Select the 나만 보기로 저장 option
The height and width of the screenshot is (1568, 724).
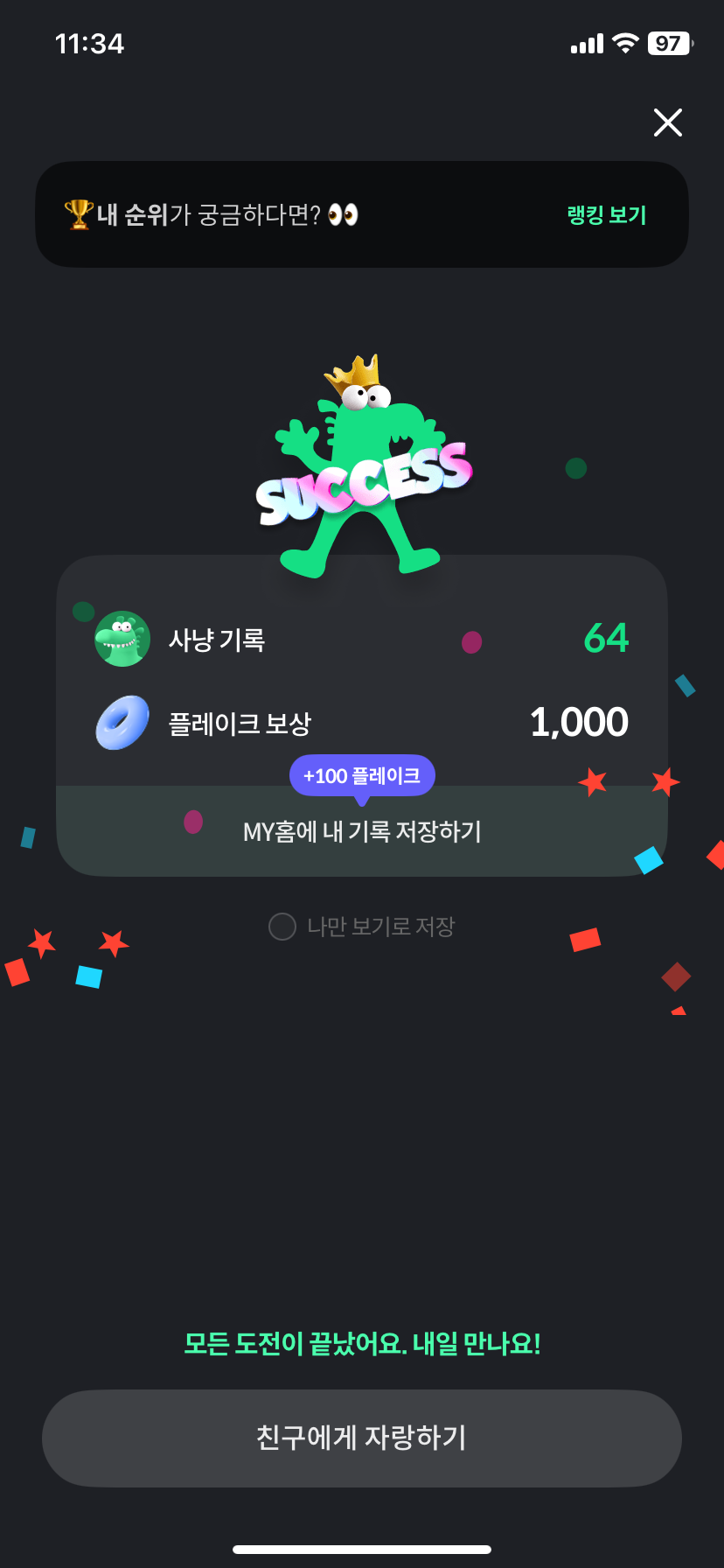(361, 927)
